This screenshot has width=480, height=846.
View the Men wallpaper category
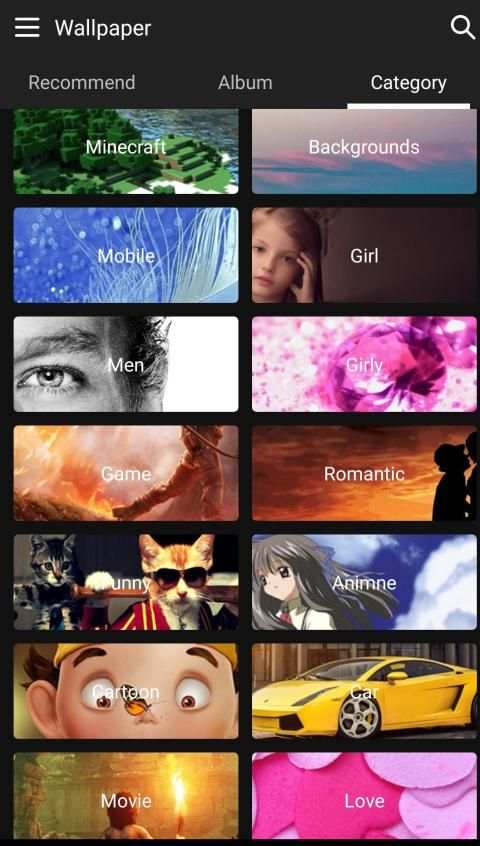point(126,364)
